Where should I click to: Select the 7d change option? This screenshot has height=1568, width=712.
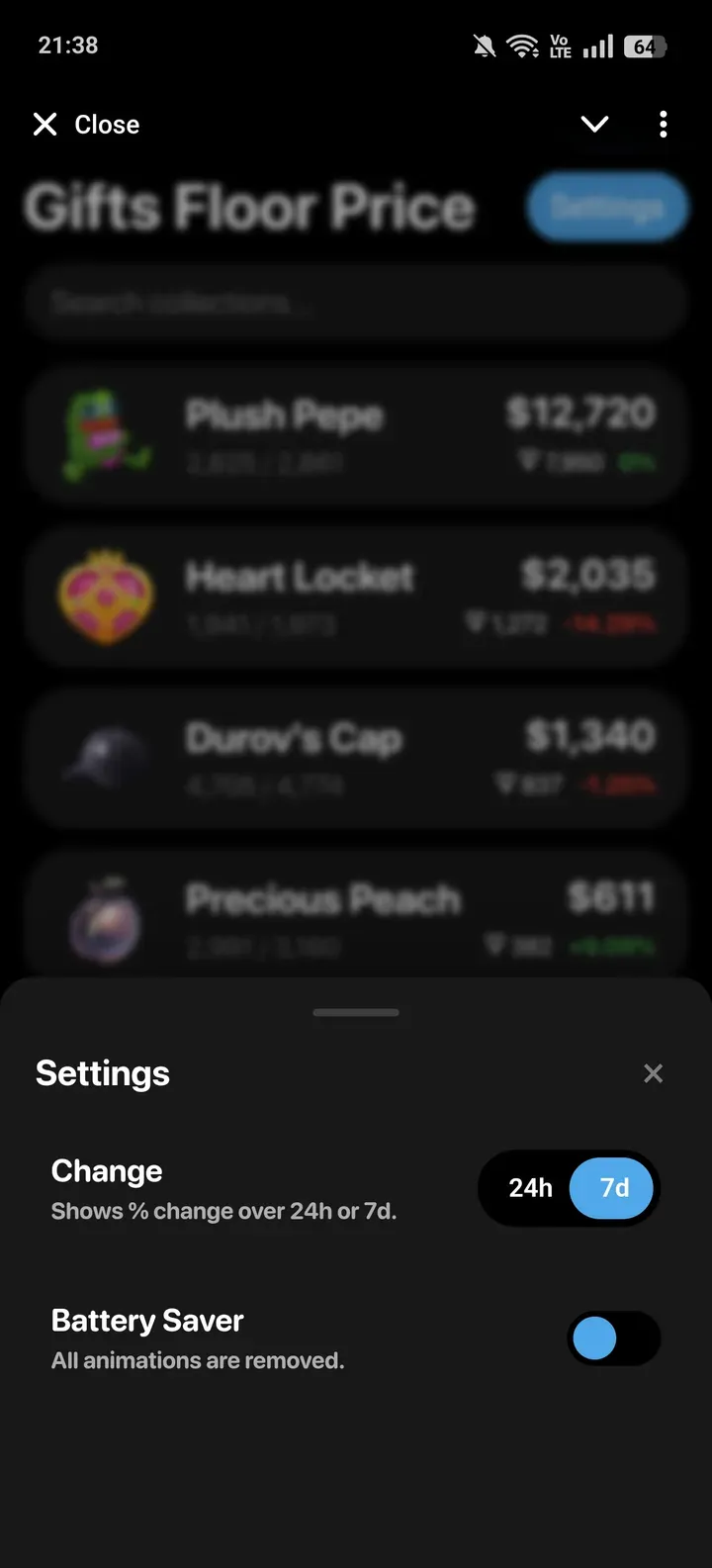click(x=612, y=1188)
